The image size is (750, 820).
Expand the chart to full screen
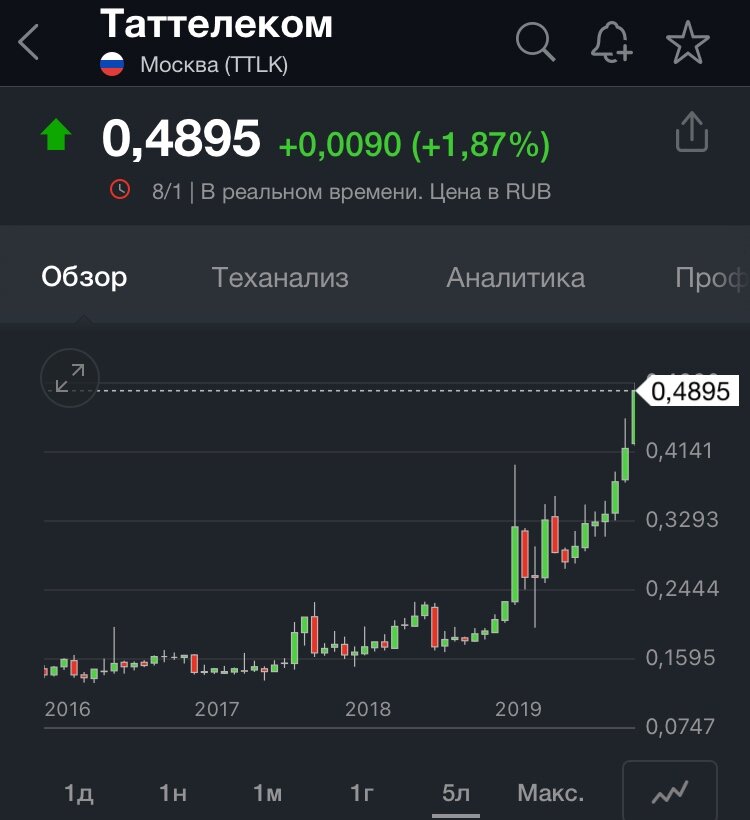pos(70,378)
